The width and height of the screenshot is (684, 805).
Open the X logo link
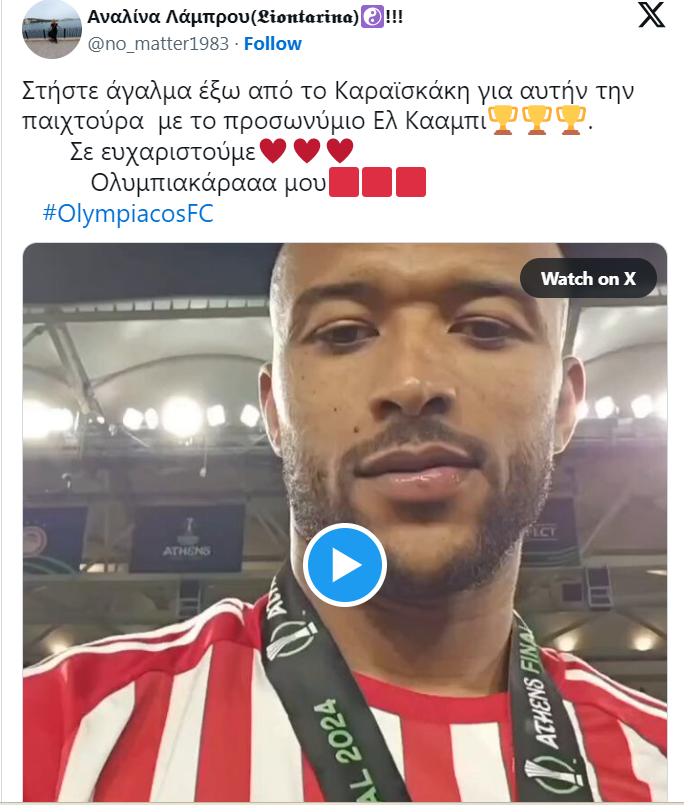click(650, 16)
